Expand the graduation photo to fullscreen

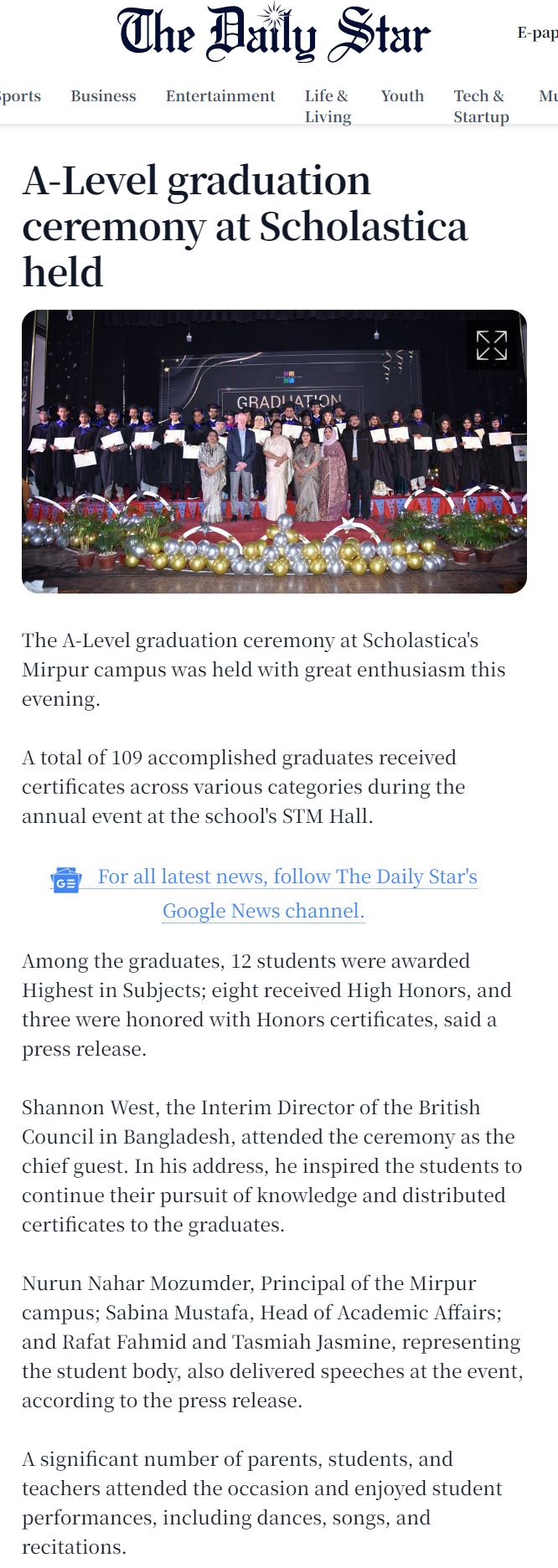coord(492,345)
